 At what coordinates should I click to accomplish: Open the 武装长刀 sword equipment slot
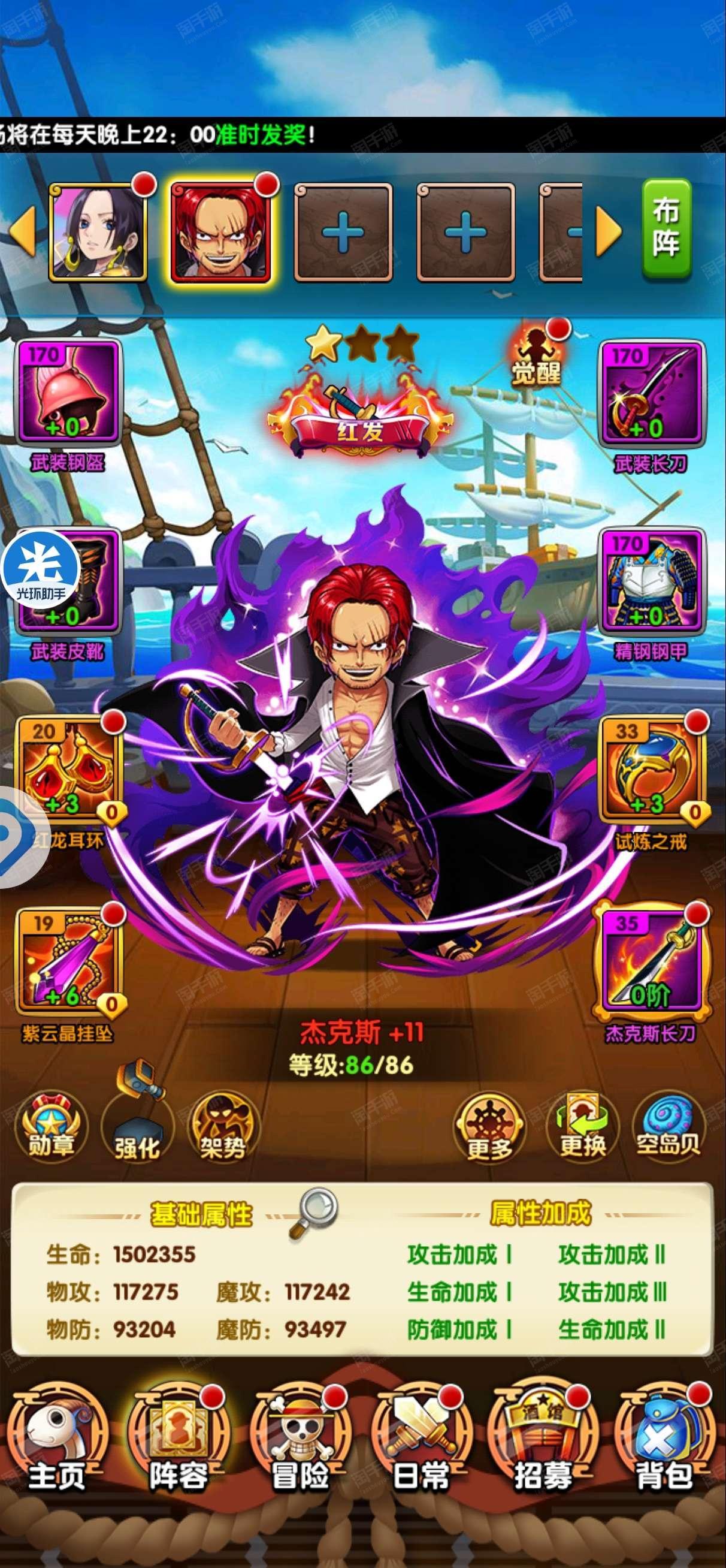pyautogui.click(x=652, y=393)
